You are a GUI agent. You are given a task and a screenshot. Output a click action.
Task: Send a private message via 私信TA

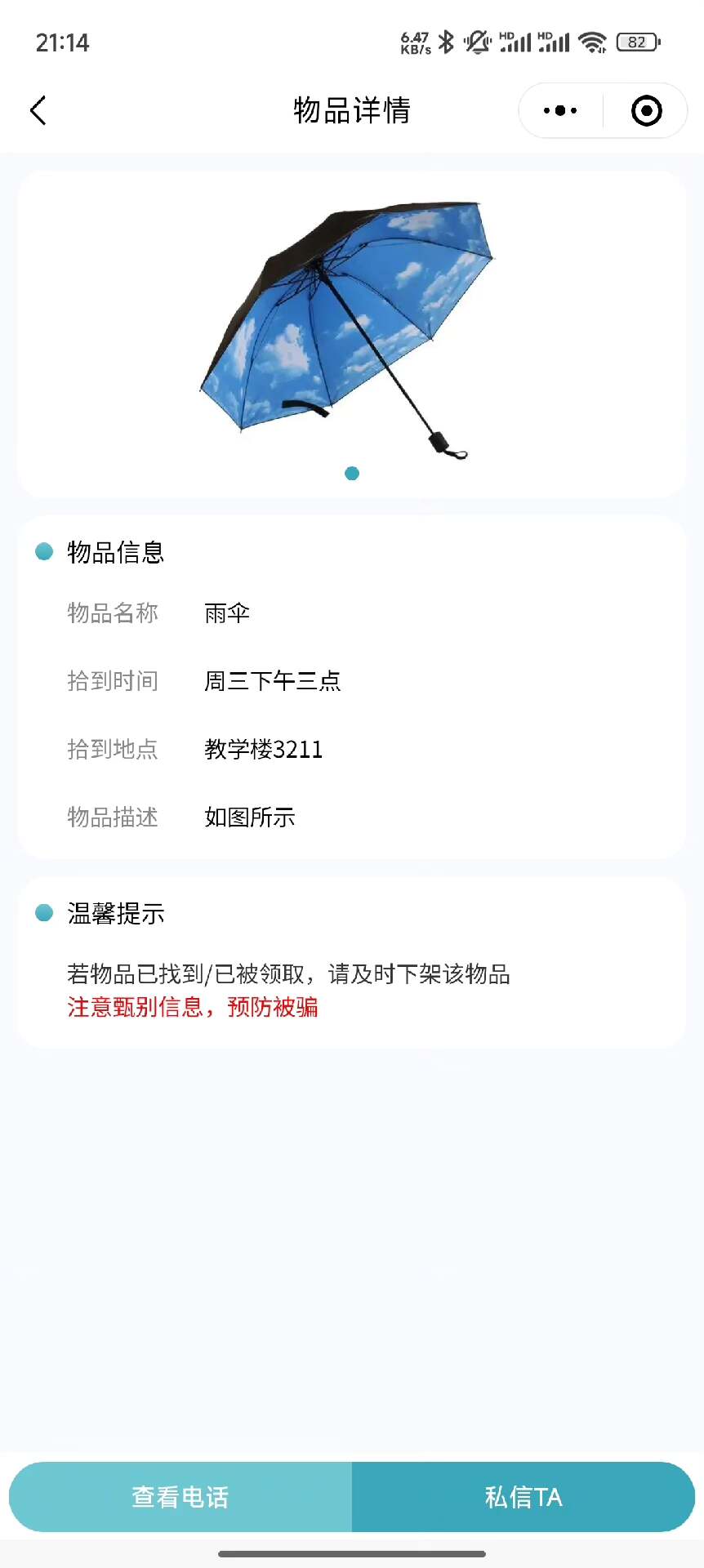[x=524, y=1496]
